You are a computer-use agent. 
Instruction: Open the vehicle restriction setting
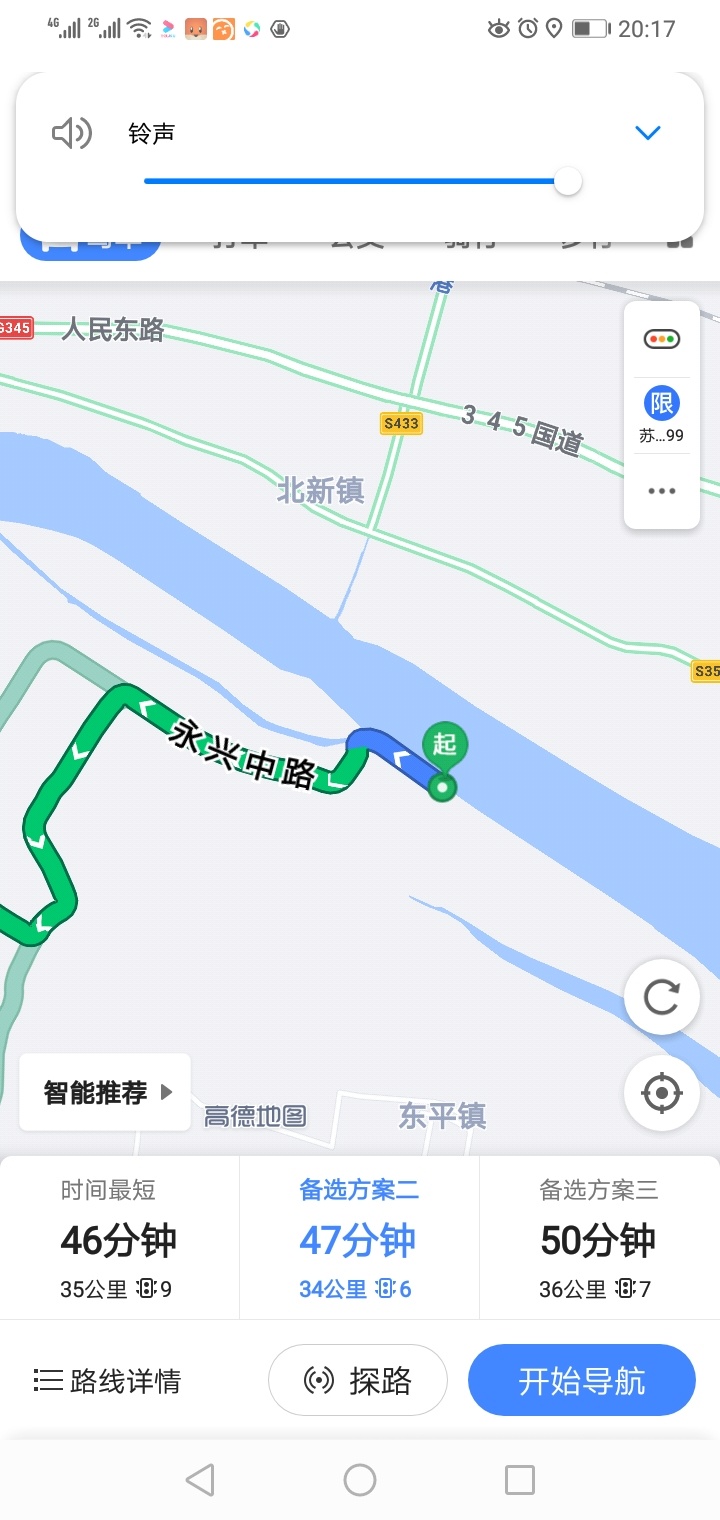[x=661, y=415]
